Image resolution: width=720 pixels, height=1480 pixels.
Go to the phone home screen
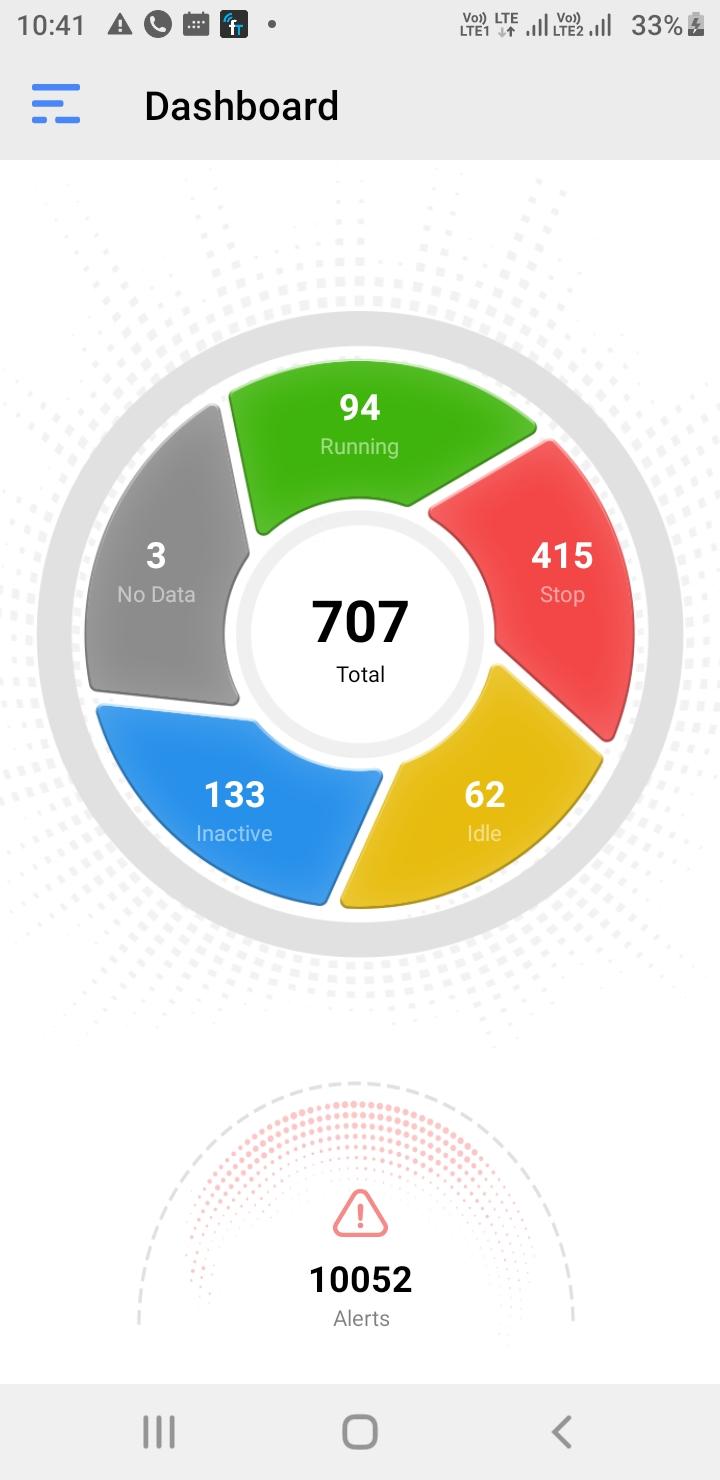360,1432
